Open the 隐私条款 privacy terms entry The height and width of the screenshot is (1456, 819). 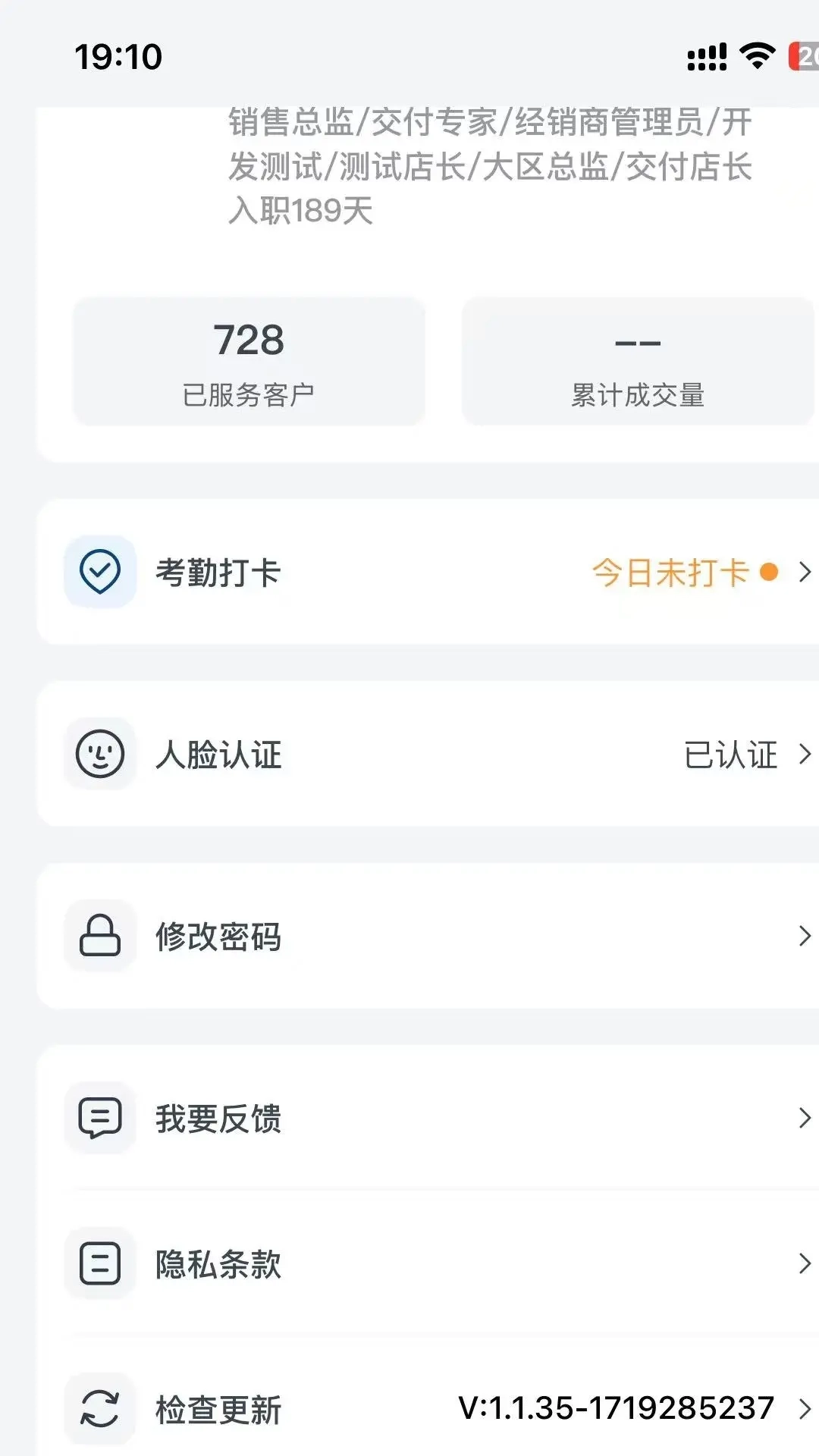coord(219,1263)
